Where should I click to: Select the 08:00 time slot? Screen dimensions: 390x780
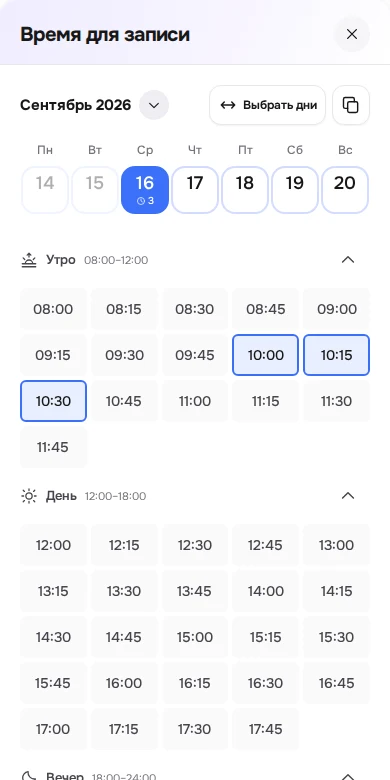[53, 309]
